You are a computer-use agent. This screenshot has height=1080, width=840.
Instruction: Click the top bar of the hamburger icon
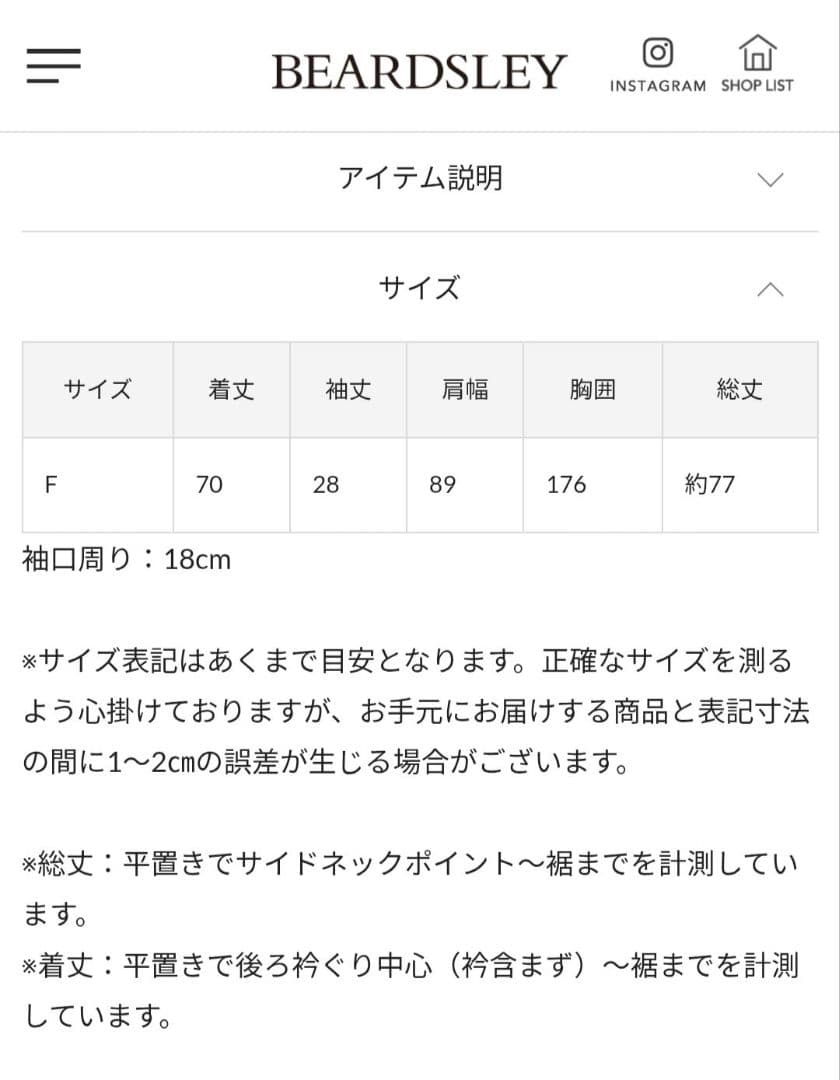tap(54, 50)
